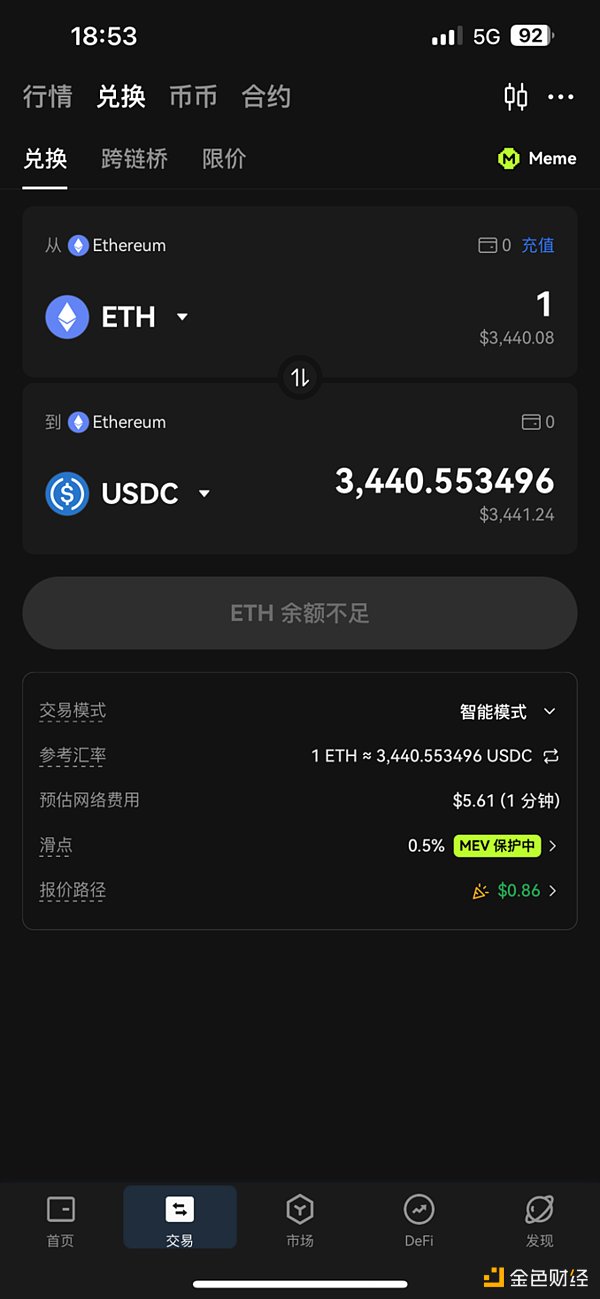This screenshot has width=600, height=1299.
Task: Select the 限价 sub-tab
Action: [224, 158]
